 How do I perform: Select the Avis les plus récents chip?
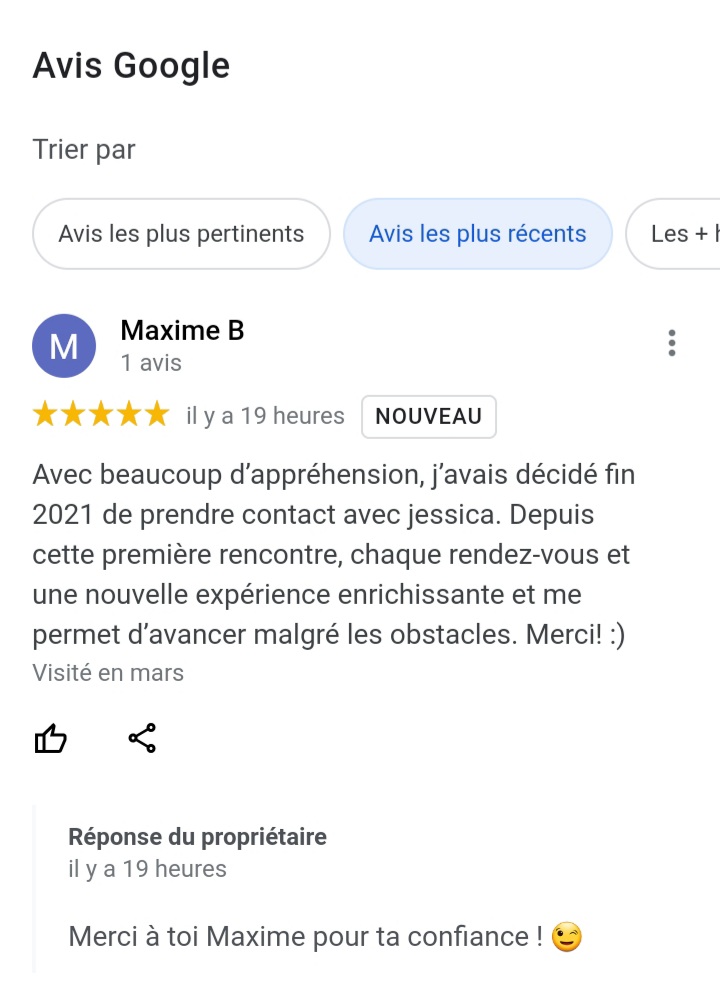click(x=477, y=234)
